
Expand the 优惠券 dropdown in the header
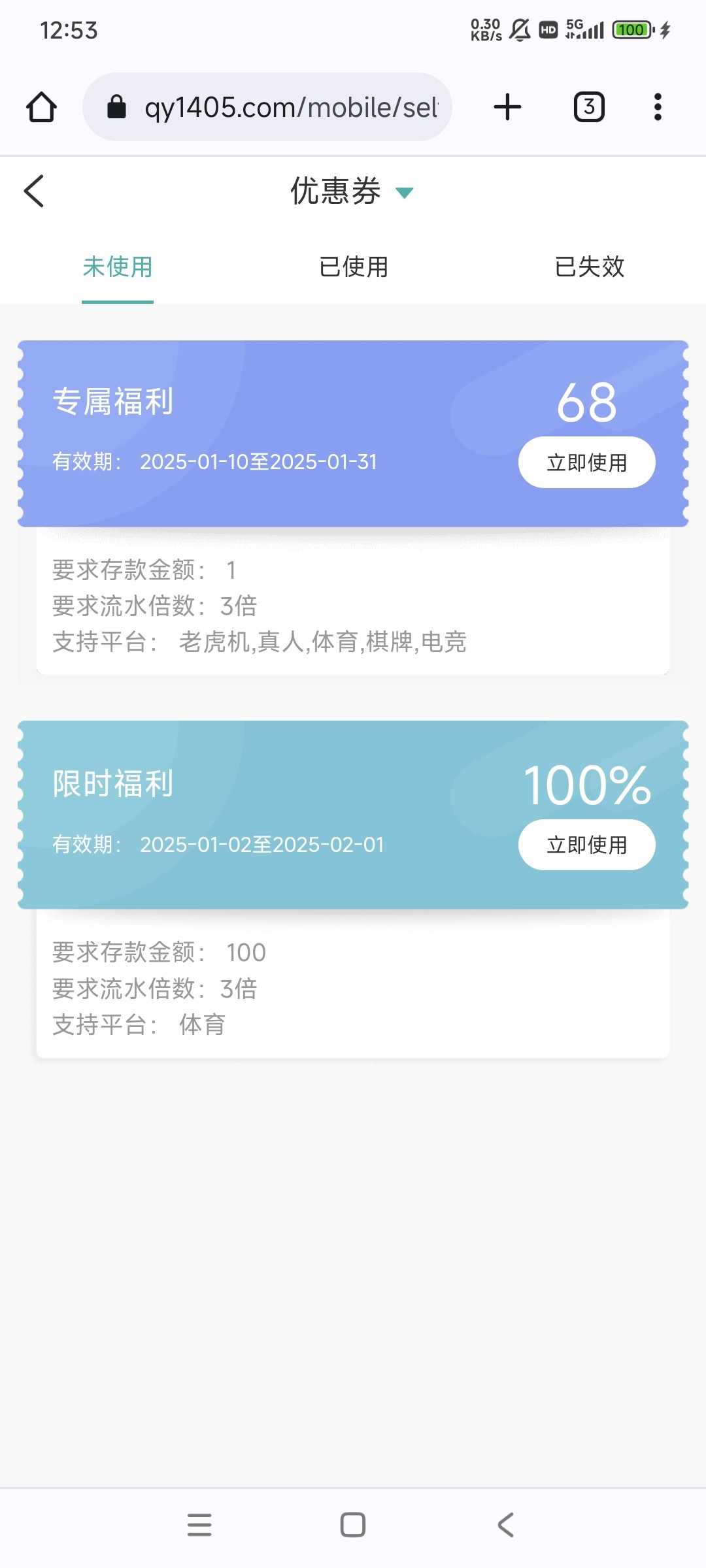click(x=405, y=192)
